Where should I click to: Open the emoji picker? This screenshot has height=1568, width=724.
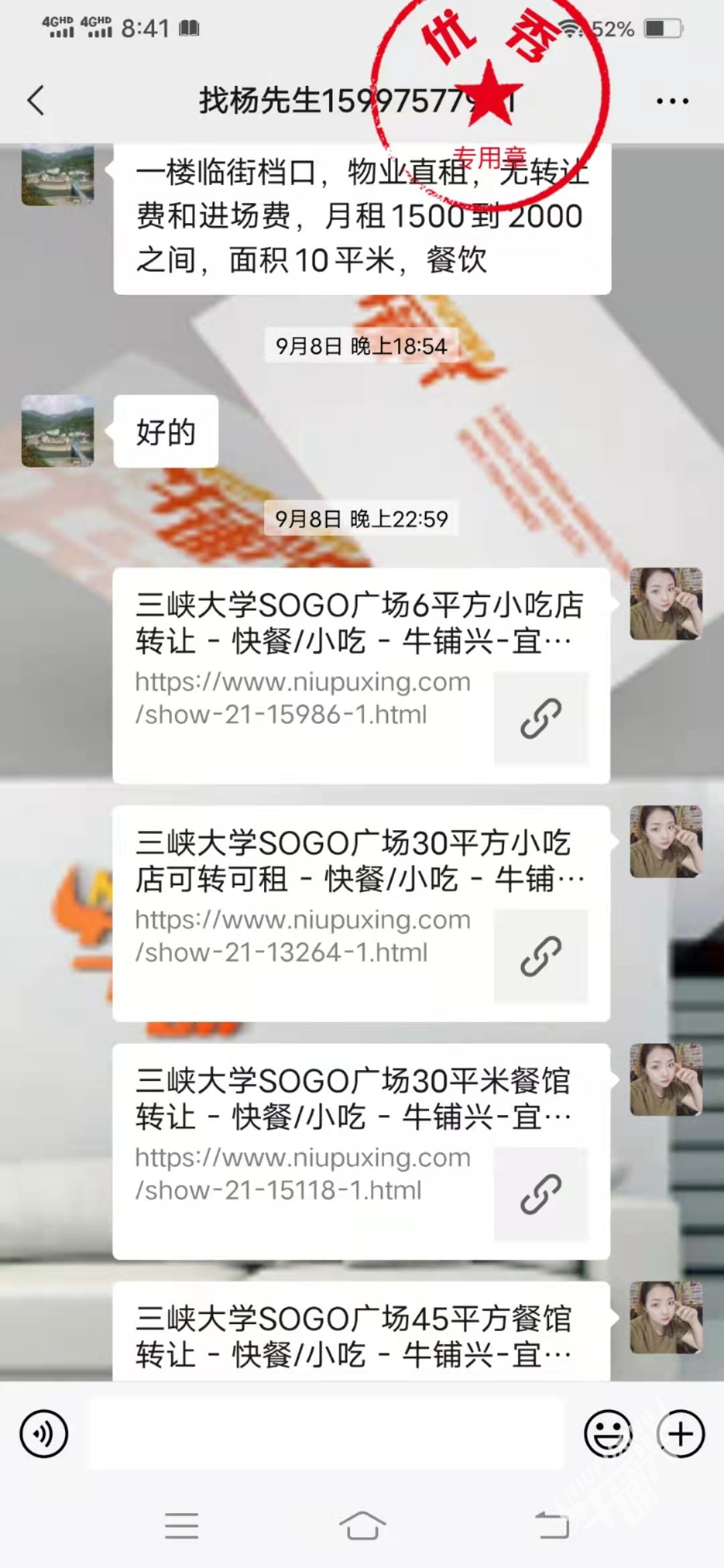[608, 1434]
